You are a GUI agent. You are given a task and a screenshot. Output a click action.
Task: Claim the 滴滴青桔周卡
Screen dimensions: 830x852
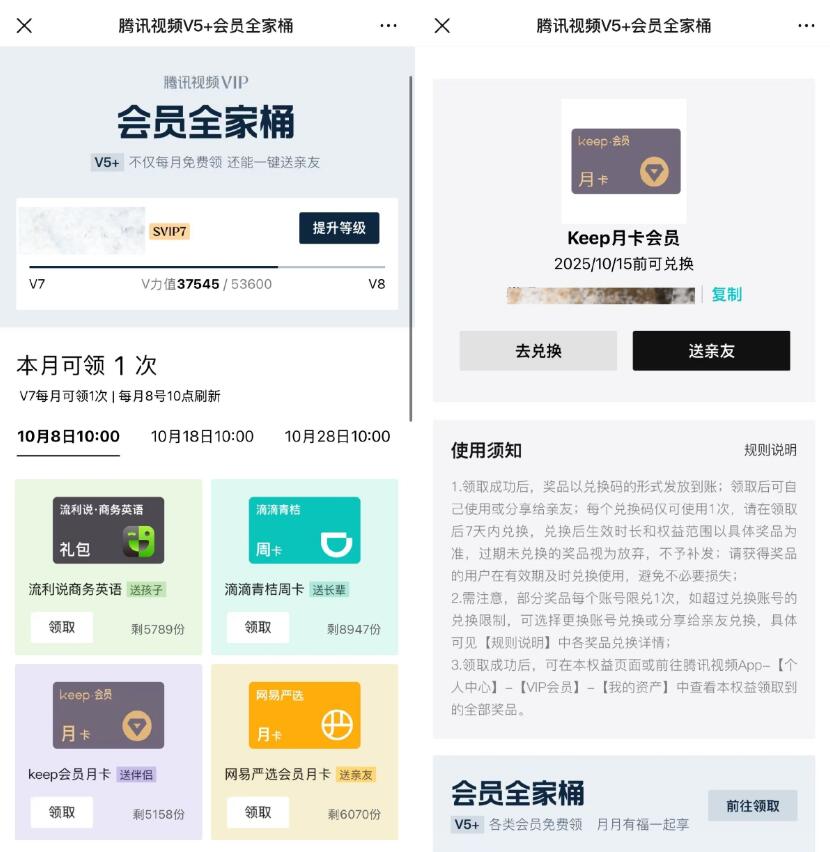coord(258,627)
